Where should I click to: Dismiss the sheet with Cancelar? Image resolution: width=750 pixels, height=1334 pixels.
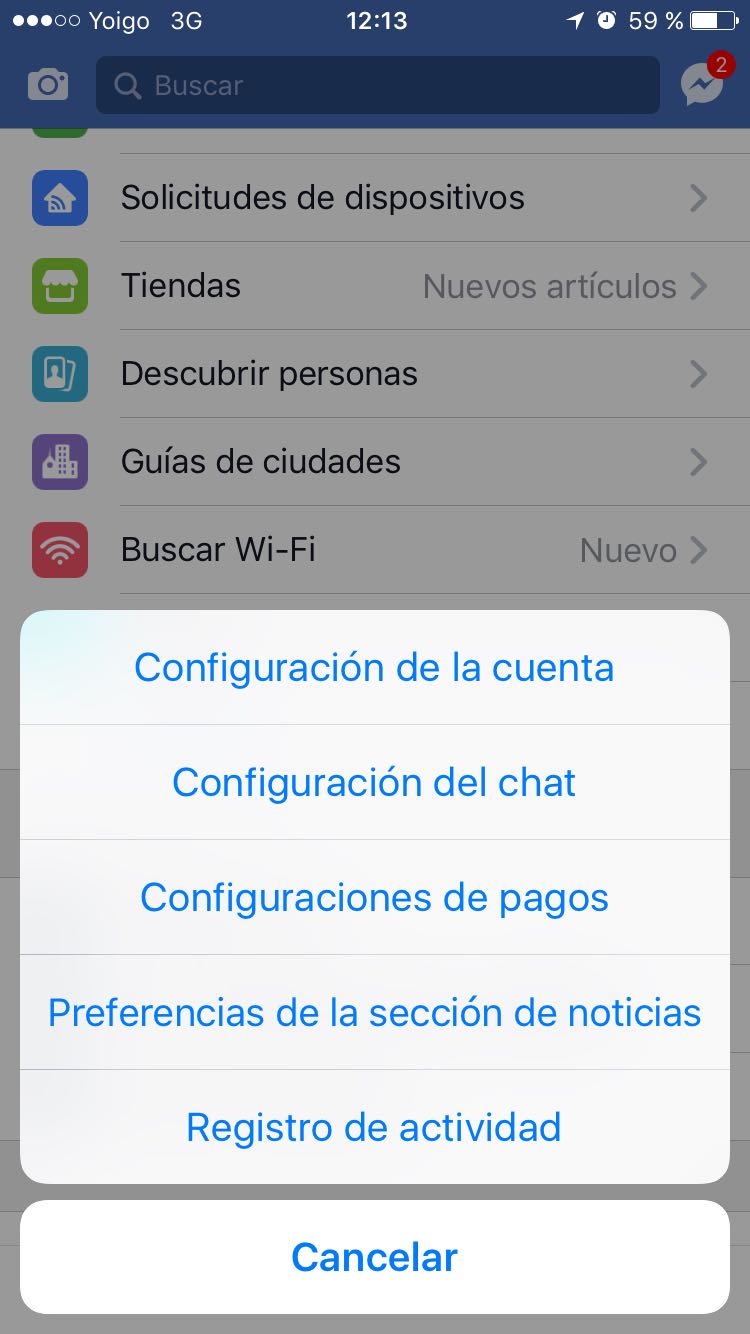click(x=375, y=1257)
